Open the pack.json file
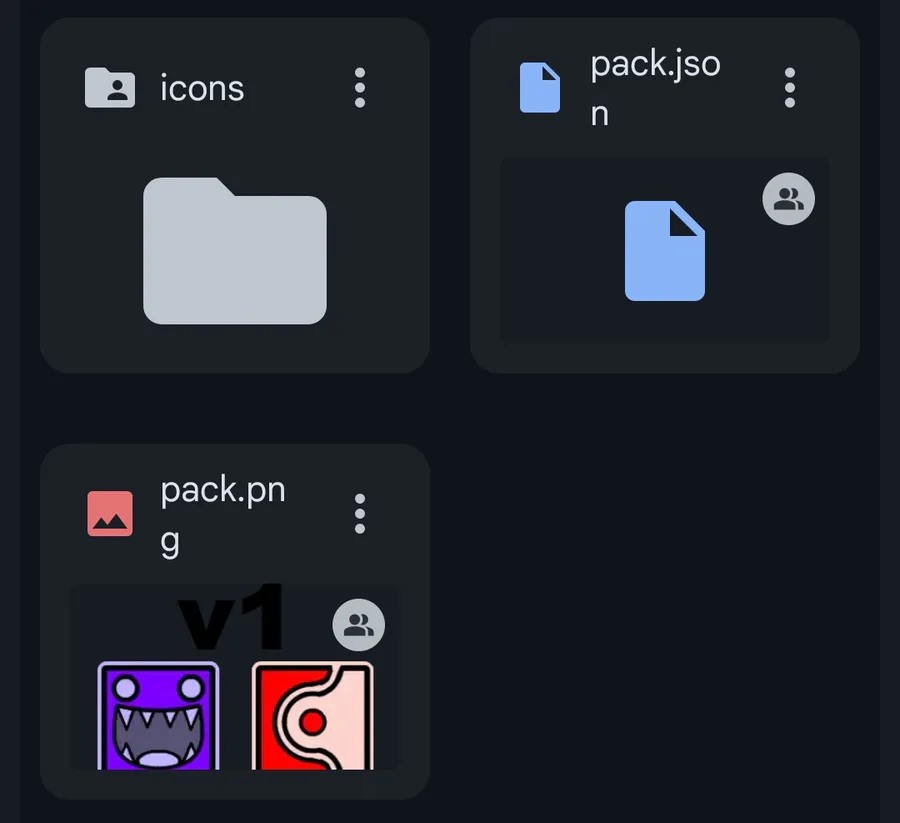This screenshot has width=900, height=823. coord(664,250)
